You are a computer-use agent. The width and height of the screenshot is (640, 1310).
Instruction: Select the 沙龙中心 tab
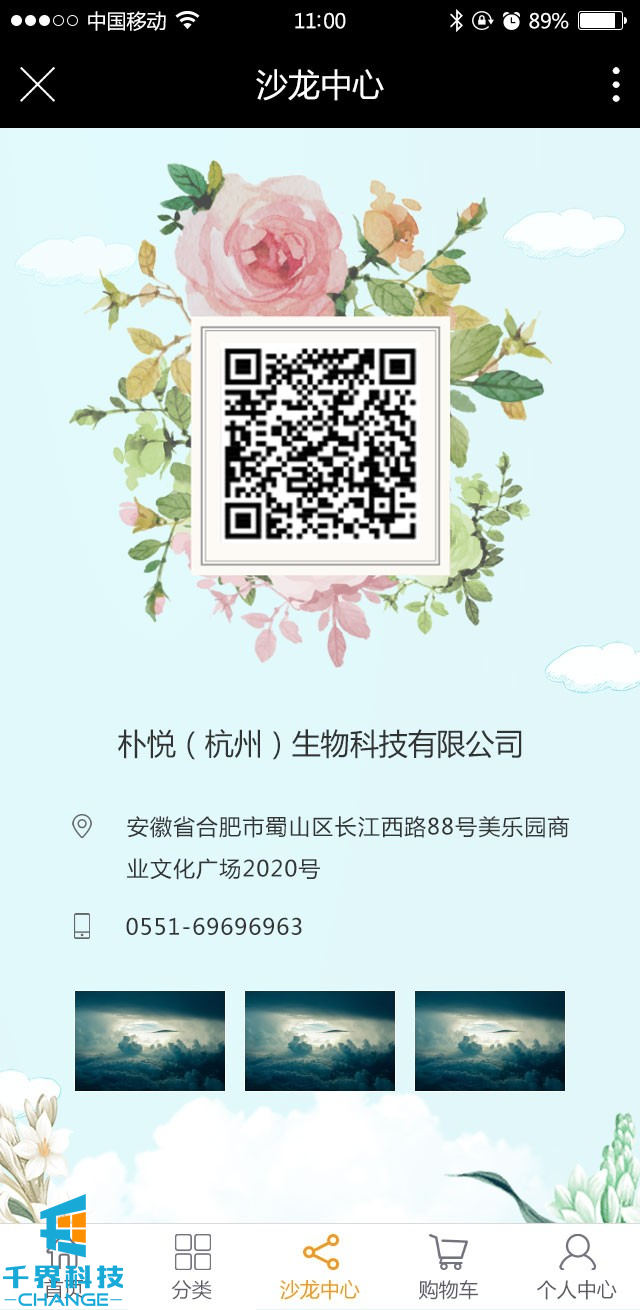coord(320,1266)
